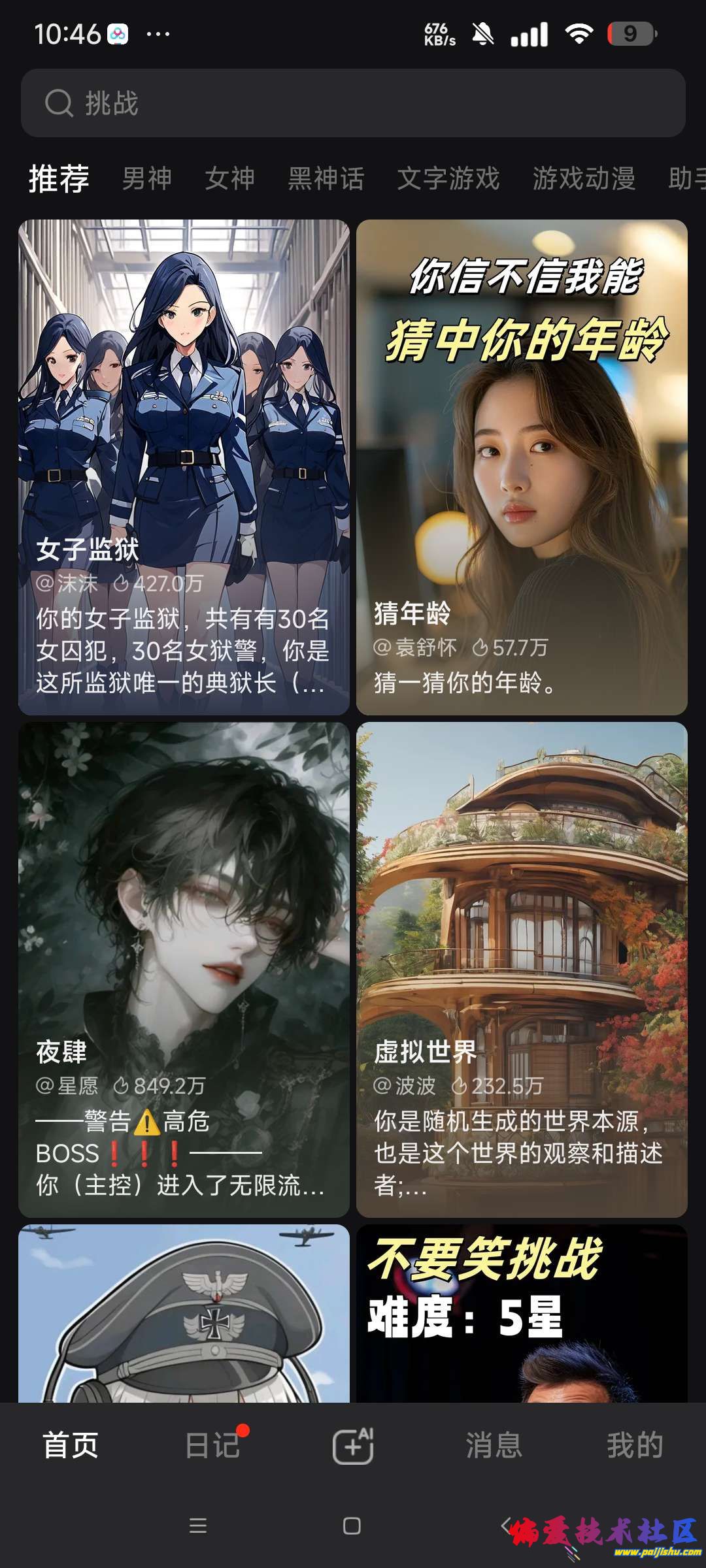Tap the AI create button

353,1445
